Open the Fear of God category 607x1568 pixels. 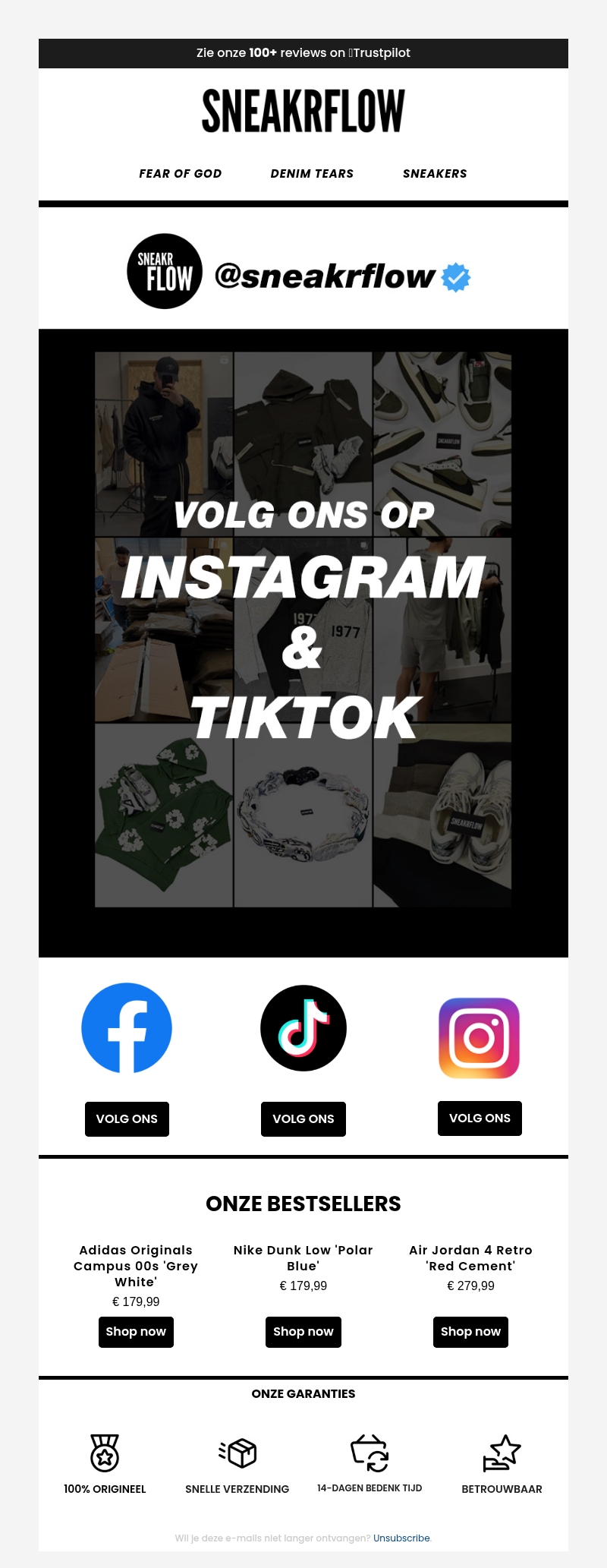tap(181, 174)
